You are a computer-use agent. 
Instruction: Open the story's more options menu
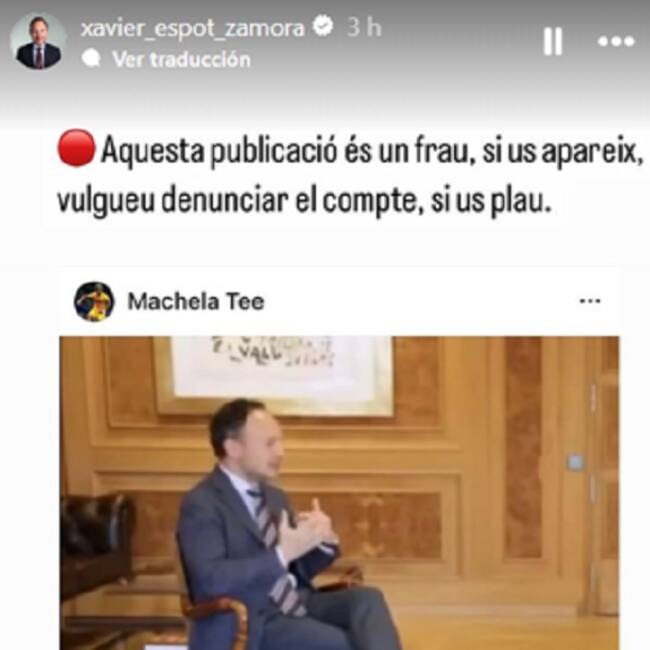point(615,41)
